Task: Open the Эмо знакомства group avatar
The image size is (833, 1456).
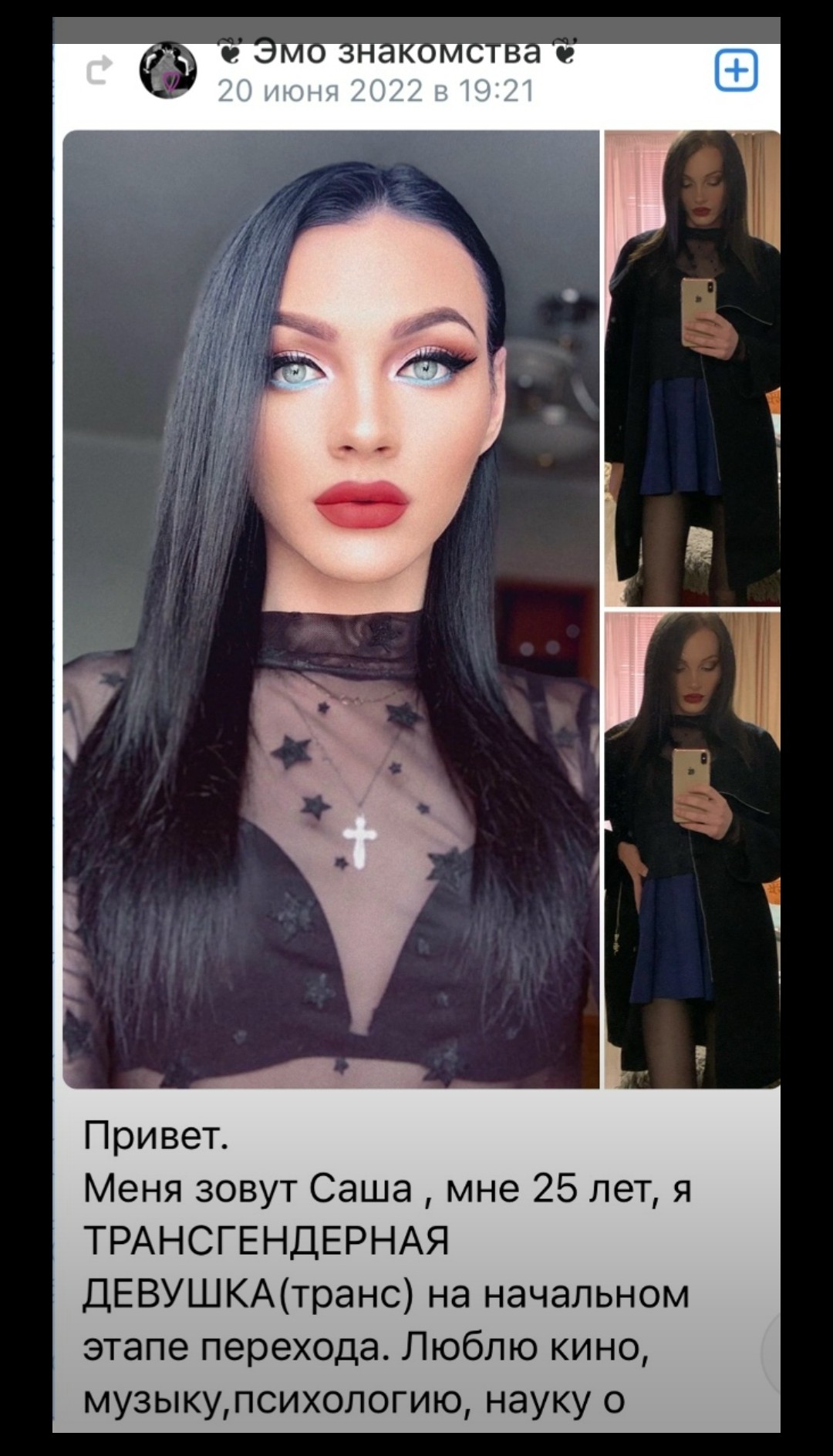Action: tap(167, 70)
